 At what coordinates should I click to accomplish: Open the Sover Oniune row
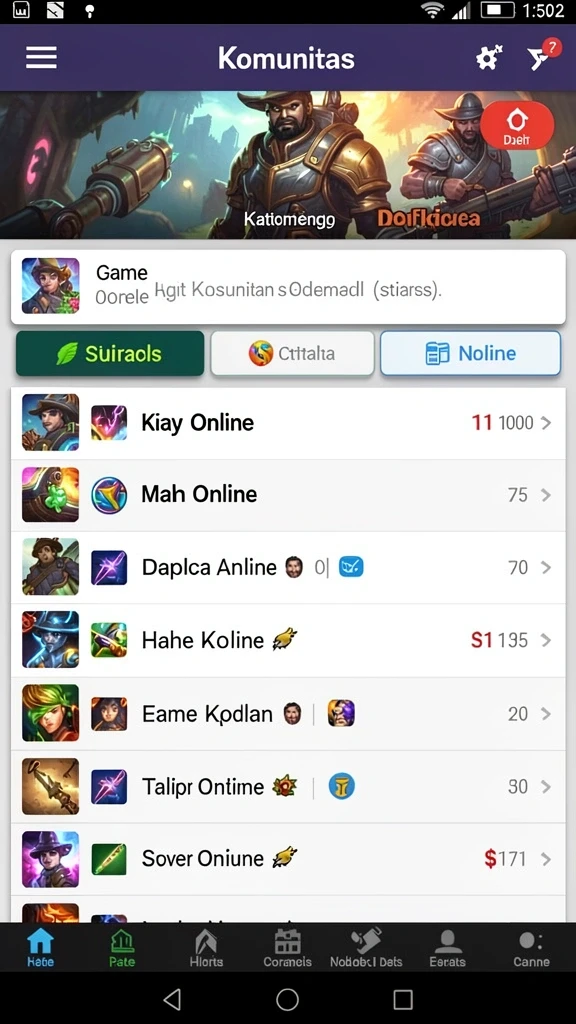tap(288, 859)
